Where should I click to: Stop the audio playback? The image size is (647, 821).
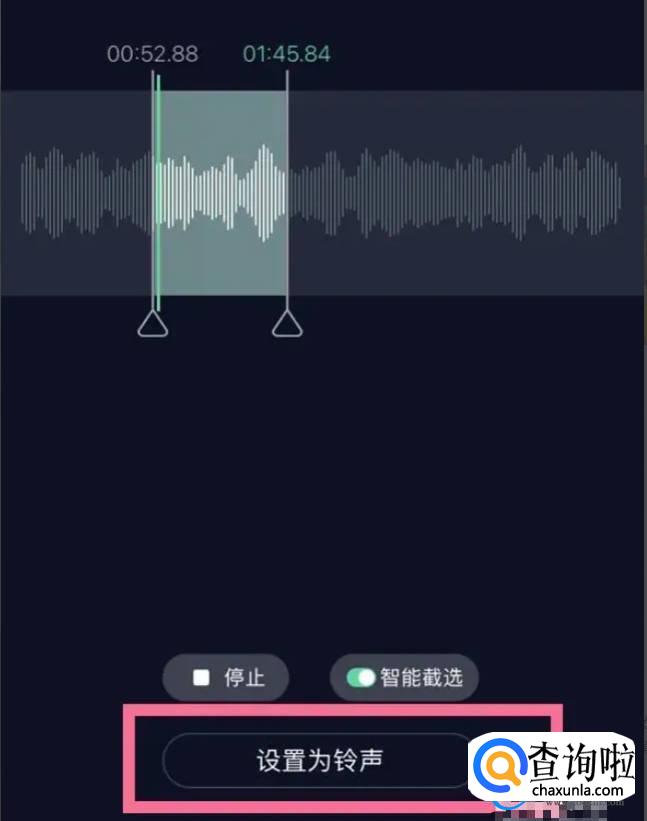point(227,677)
